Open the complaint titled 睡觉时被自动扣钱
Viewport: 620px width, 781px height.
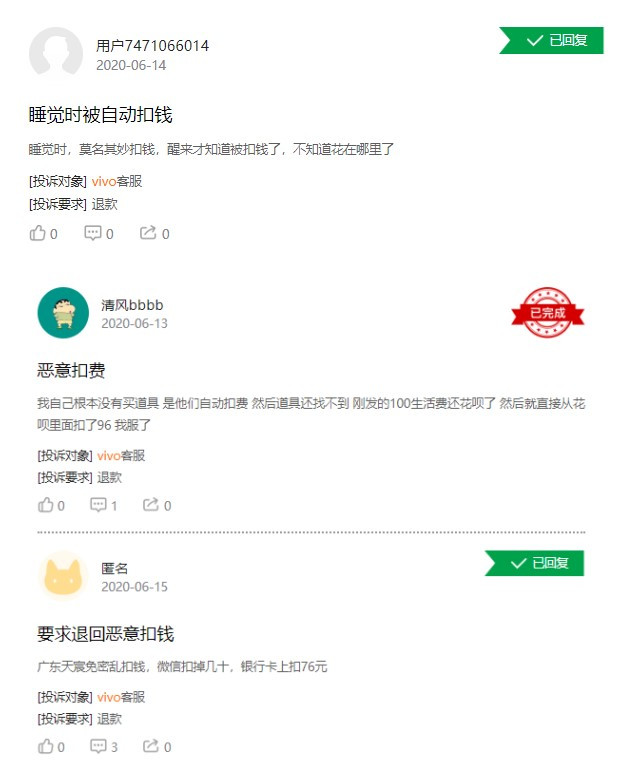(101, 115)
